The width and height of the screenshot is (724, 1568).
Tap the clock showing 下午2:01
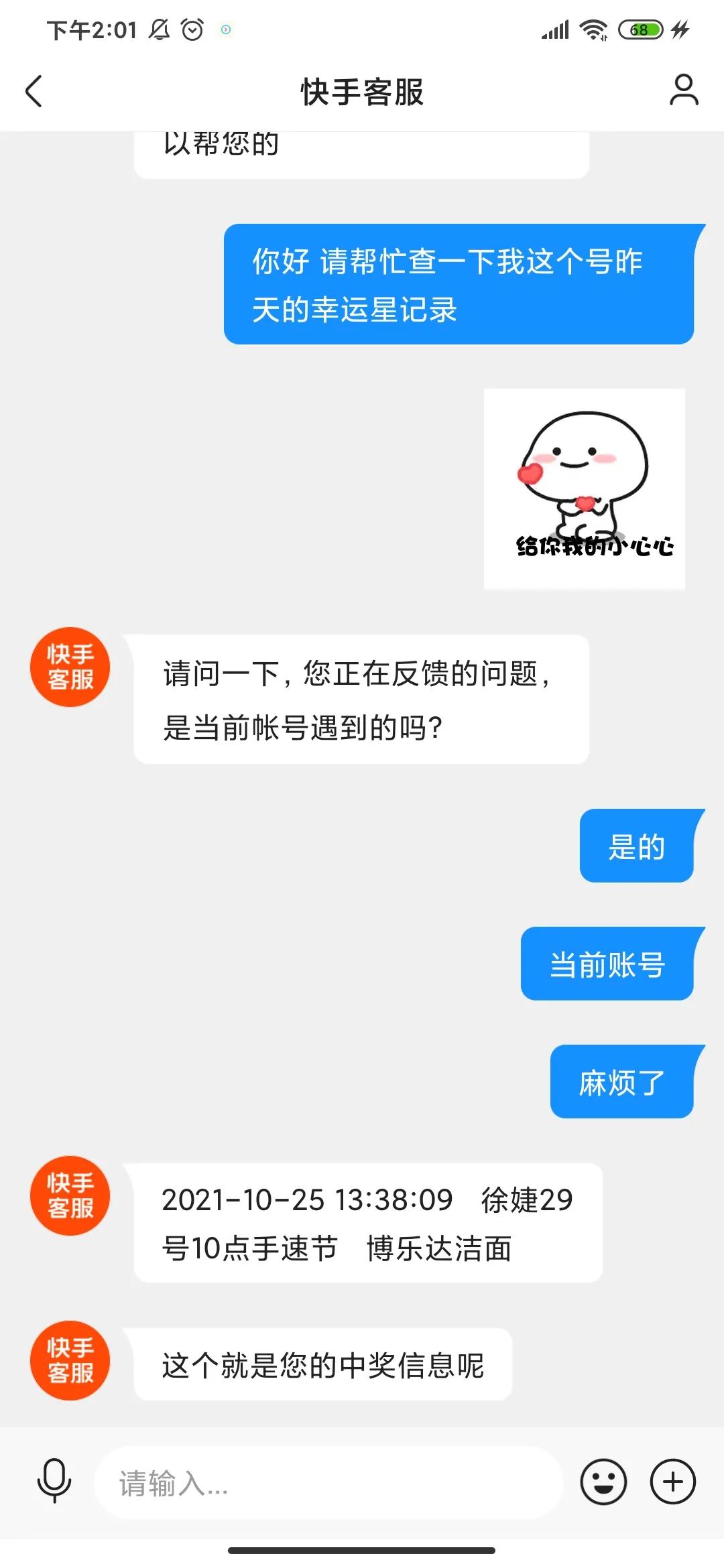(x=90, y=29)
